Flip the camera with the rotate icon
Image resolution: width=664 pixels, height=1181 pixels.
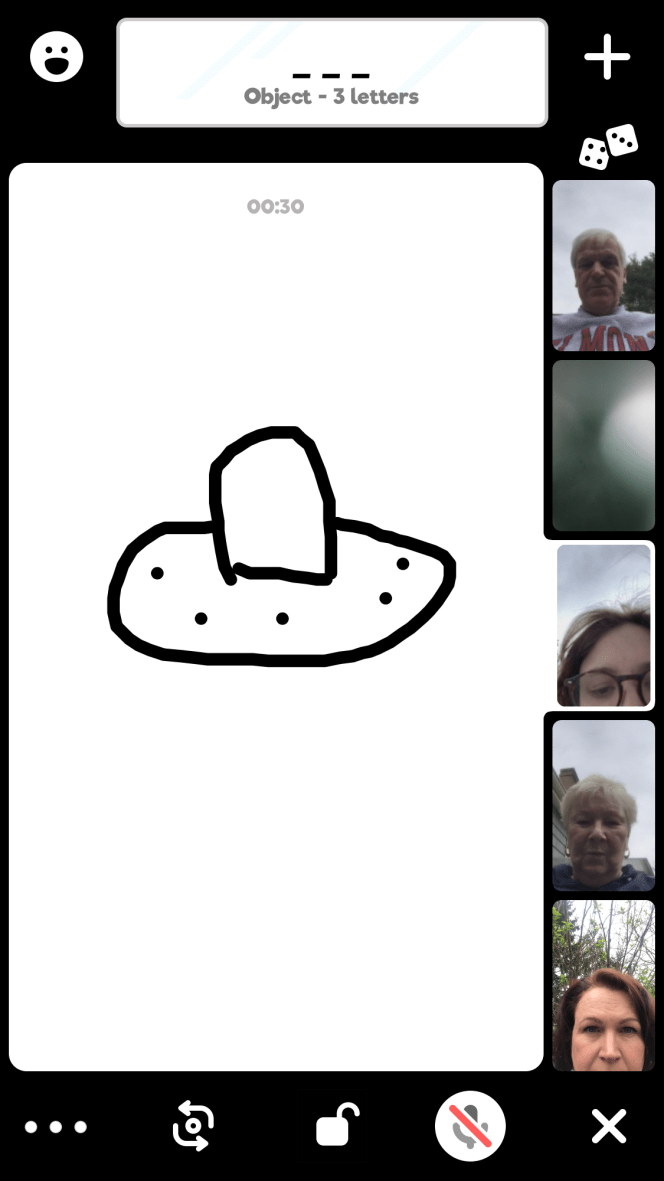193,1127
